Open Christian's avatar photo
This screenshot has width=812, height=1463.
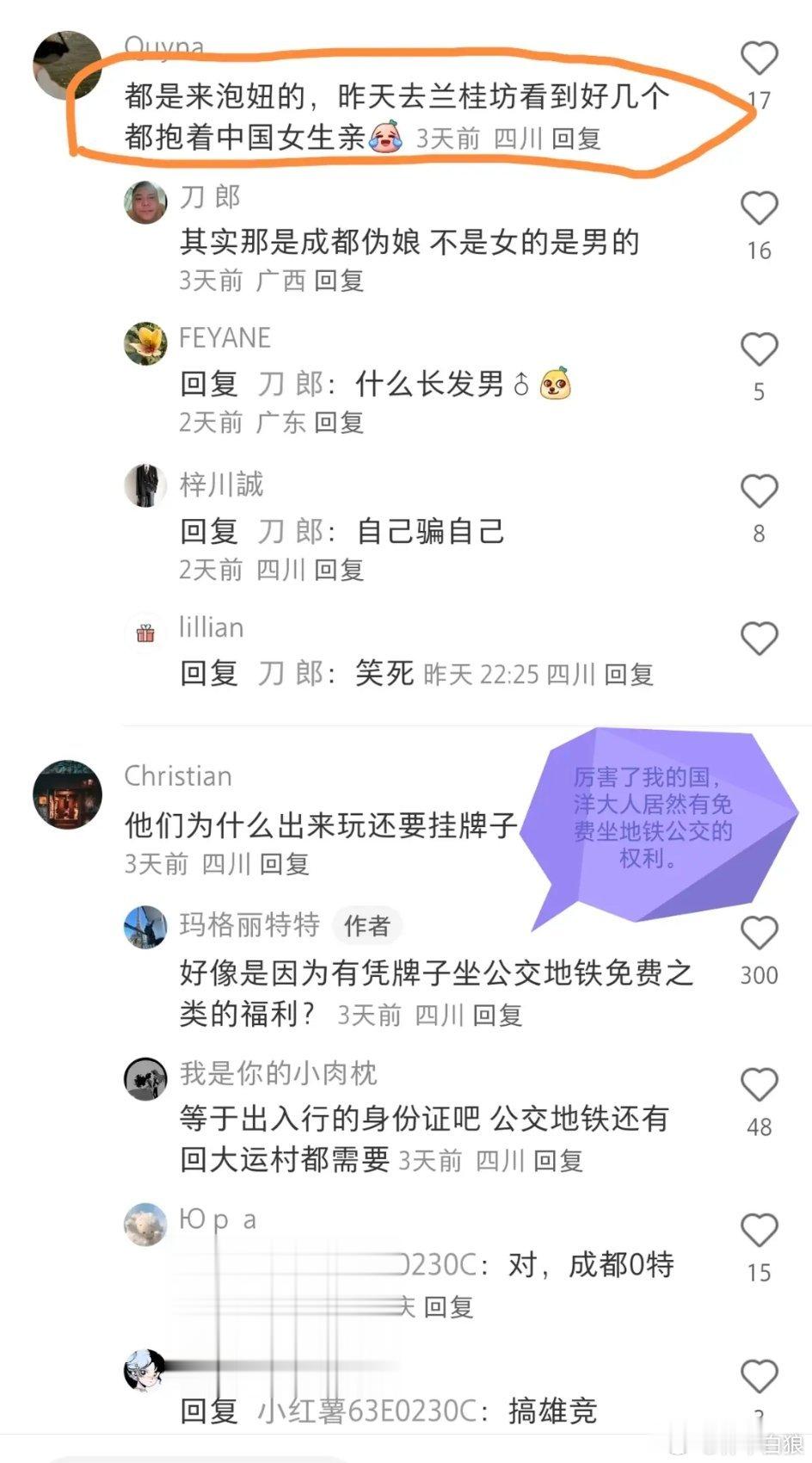(66, 795)
